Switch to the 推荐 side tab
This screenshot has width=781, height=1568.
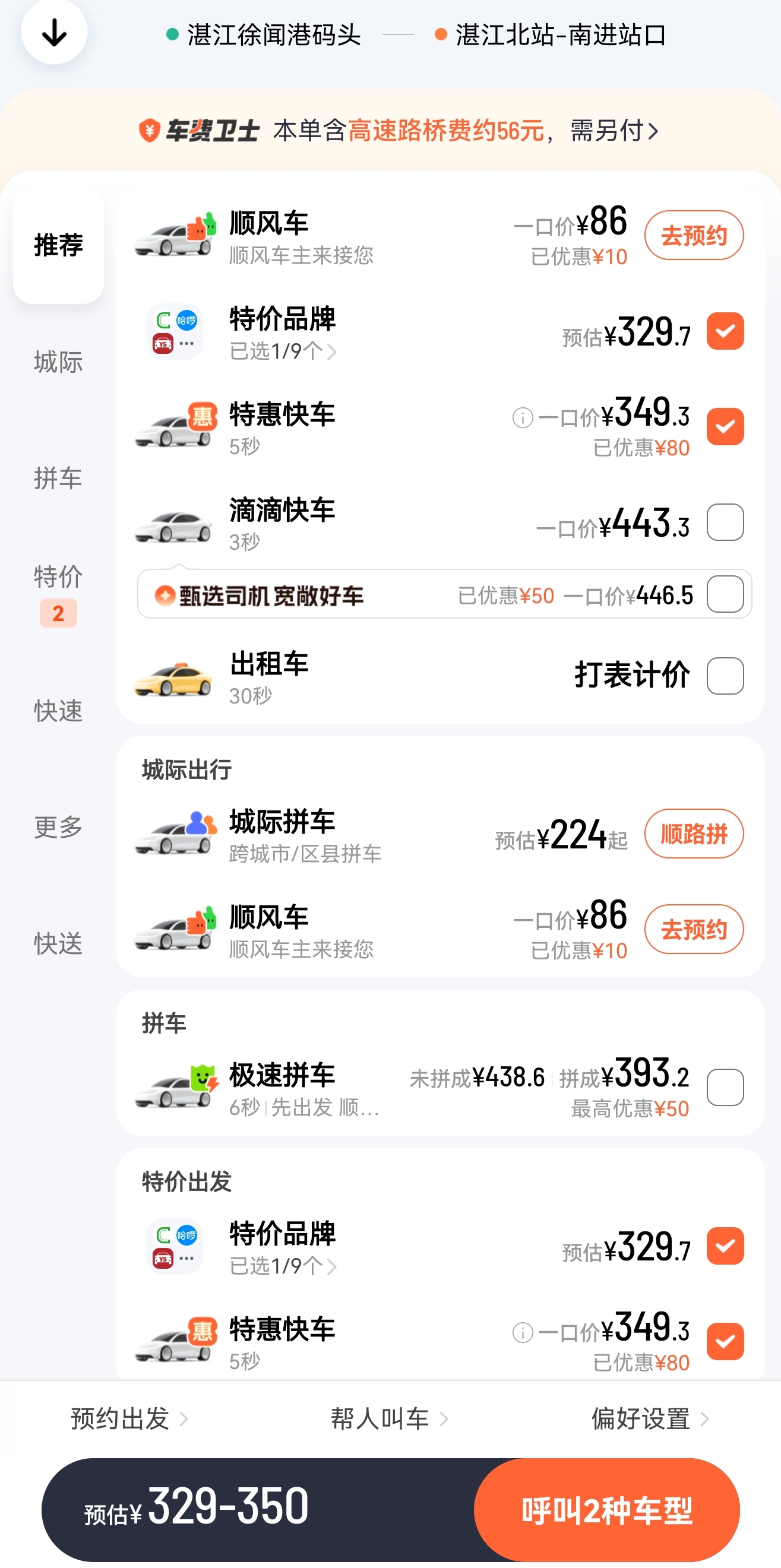pos(58,245)
